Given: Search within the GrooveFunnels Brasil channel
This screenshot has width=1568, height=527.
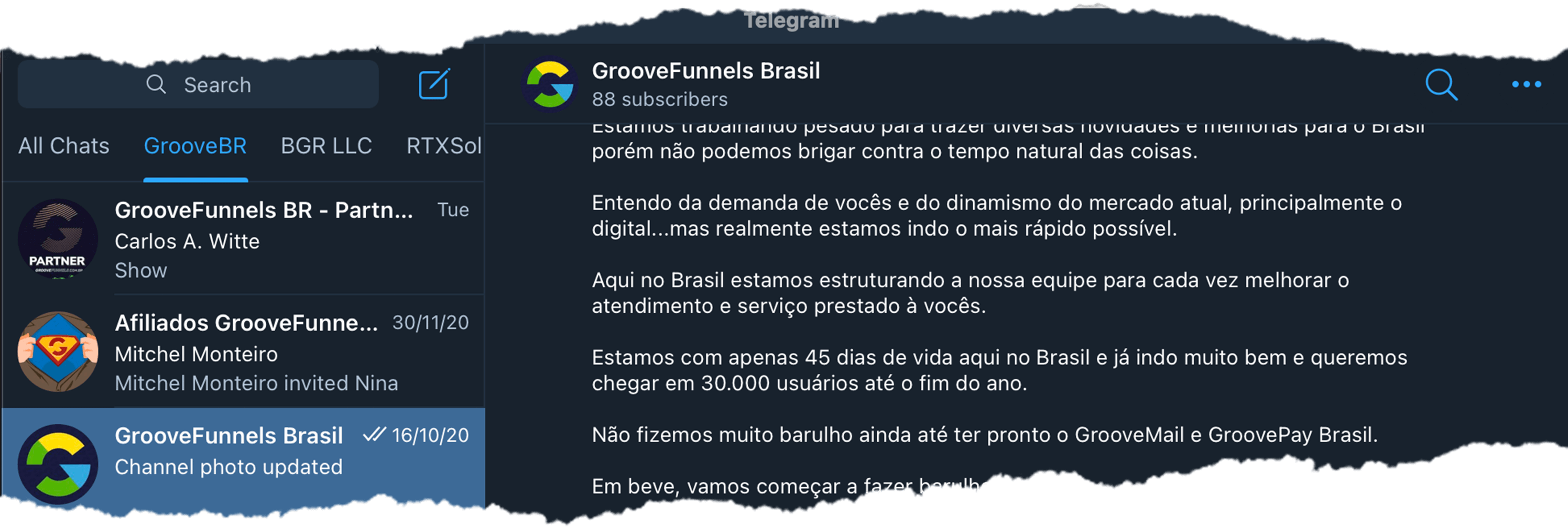Looking at the screenshot, I should (1441, 84).
